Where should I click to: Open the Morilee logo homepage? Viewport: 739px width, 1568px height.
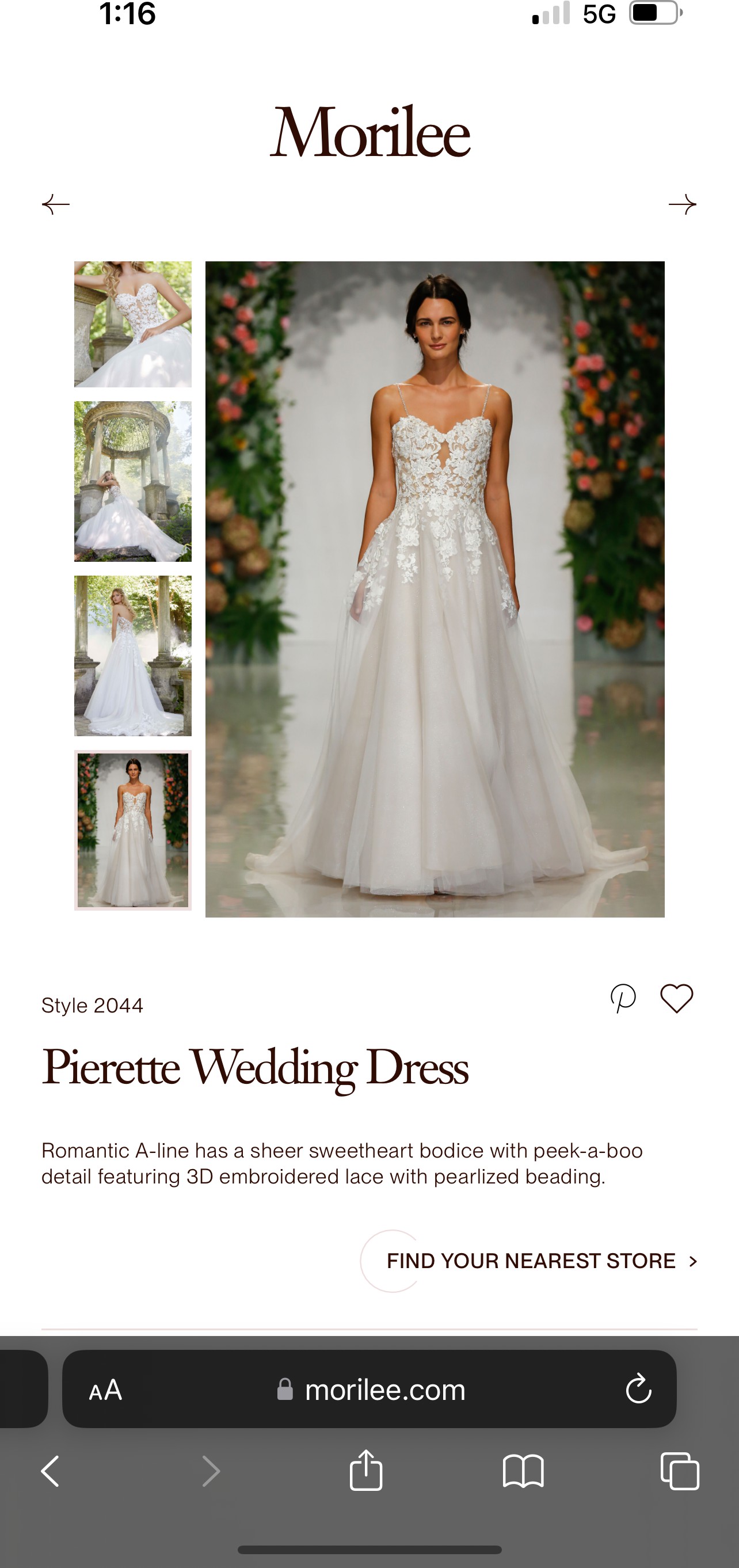point(369,132)
